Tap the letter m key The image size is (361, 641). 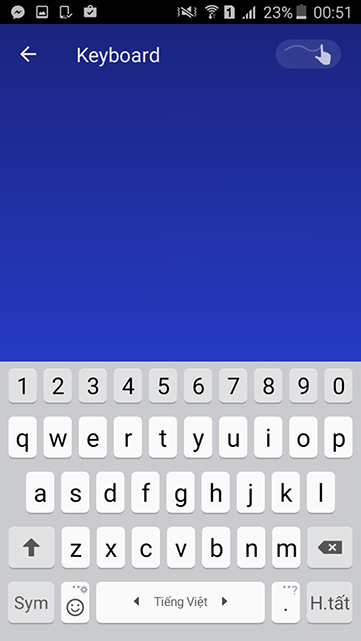click(x=286, y=547)
